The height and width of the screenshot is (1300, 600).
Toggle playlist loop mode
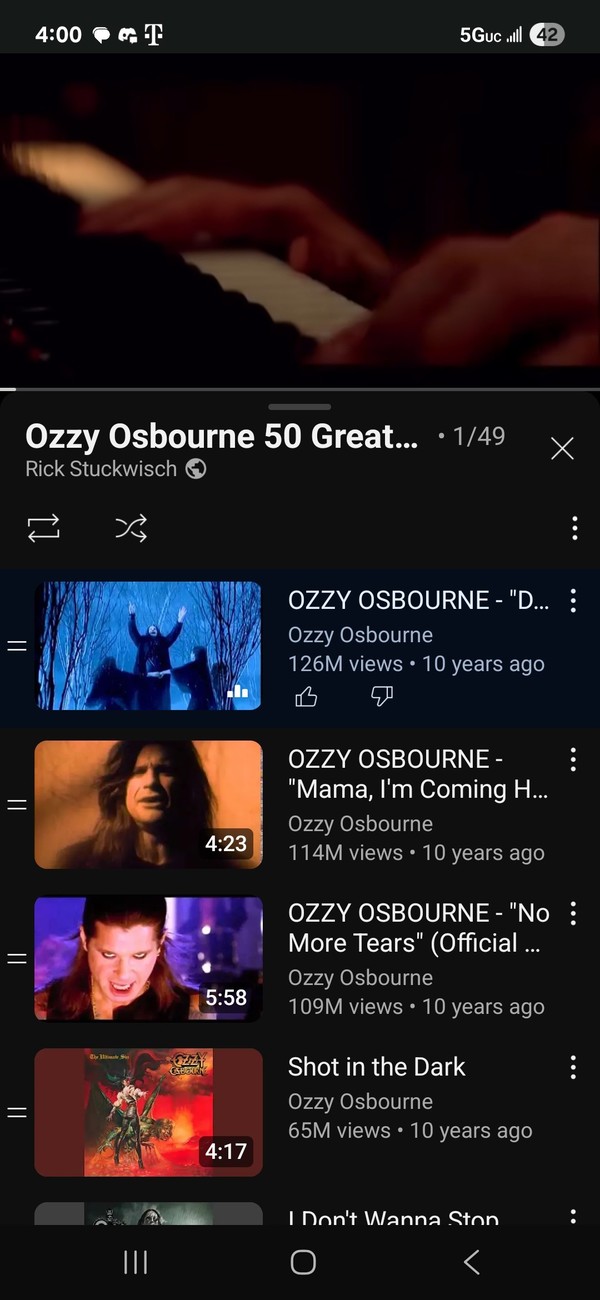point(44,528)
